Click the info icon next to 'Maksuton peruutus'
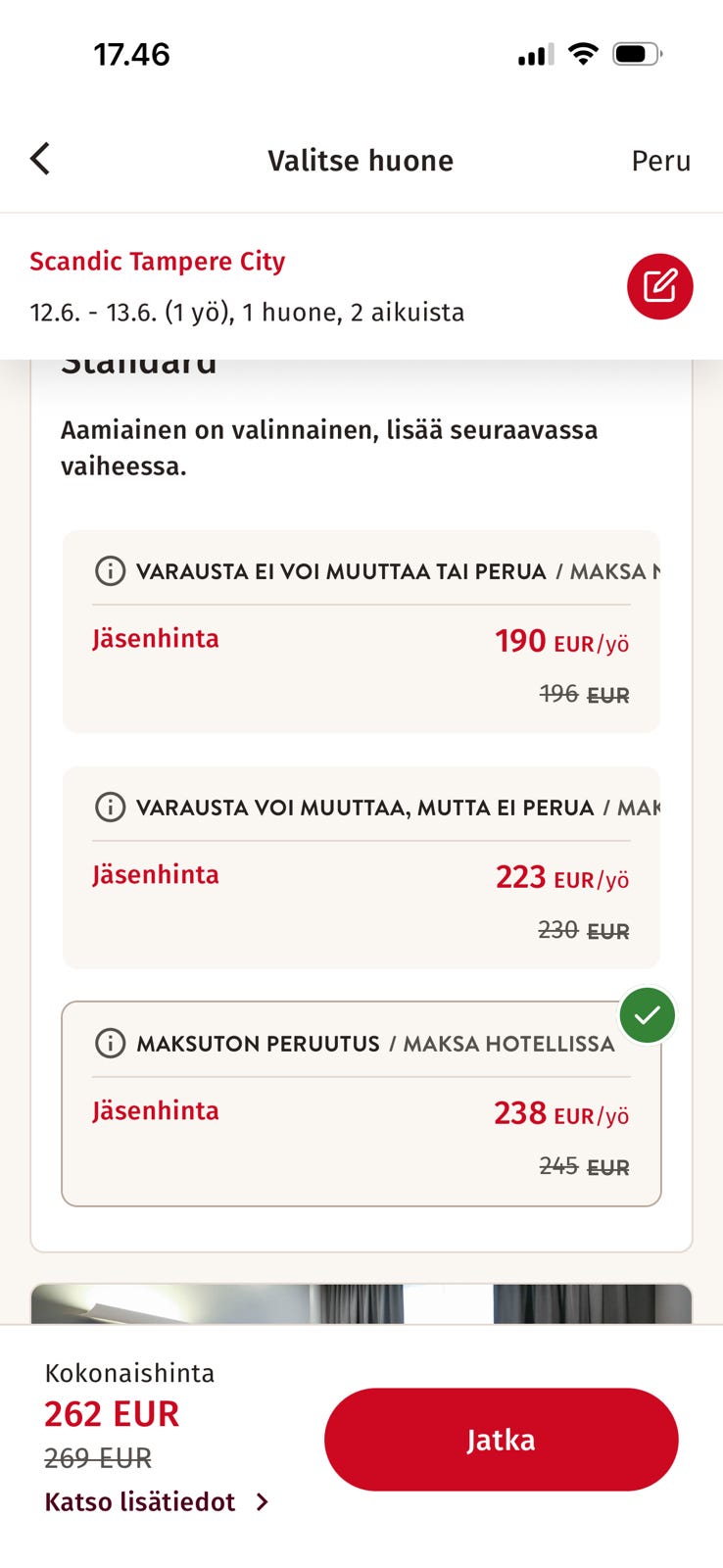The image size is (723, 1568). pyautogui.click(x=110, y=1043)
